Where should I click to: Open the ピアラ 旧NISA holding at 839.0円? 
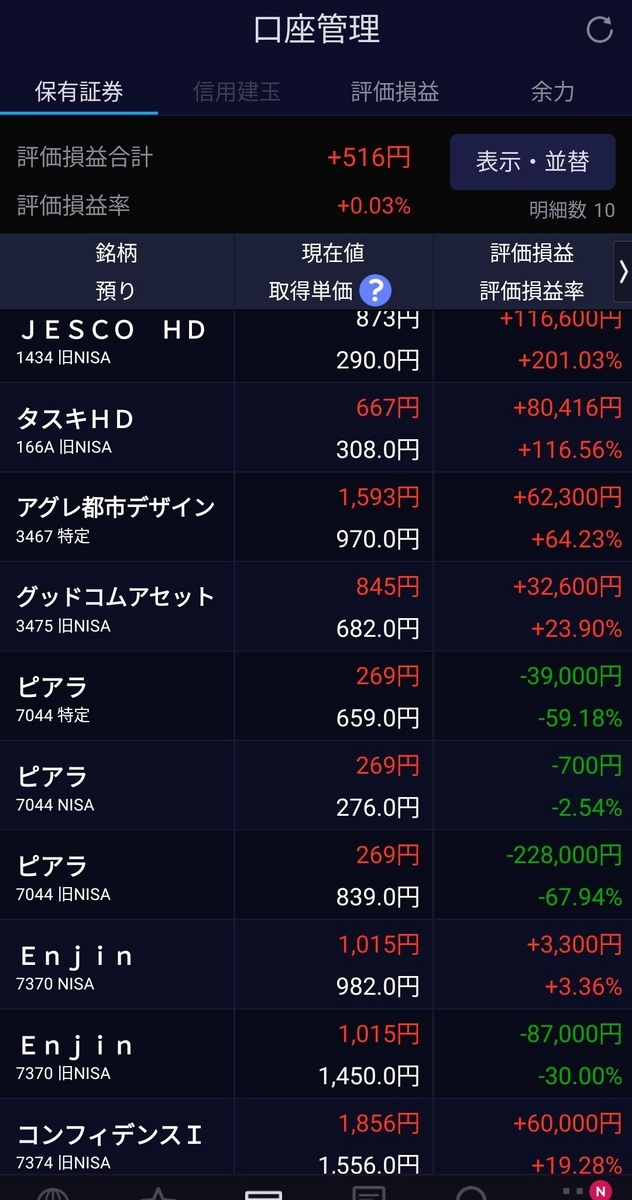tap(316, 875)
